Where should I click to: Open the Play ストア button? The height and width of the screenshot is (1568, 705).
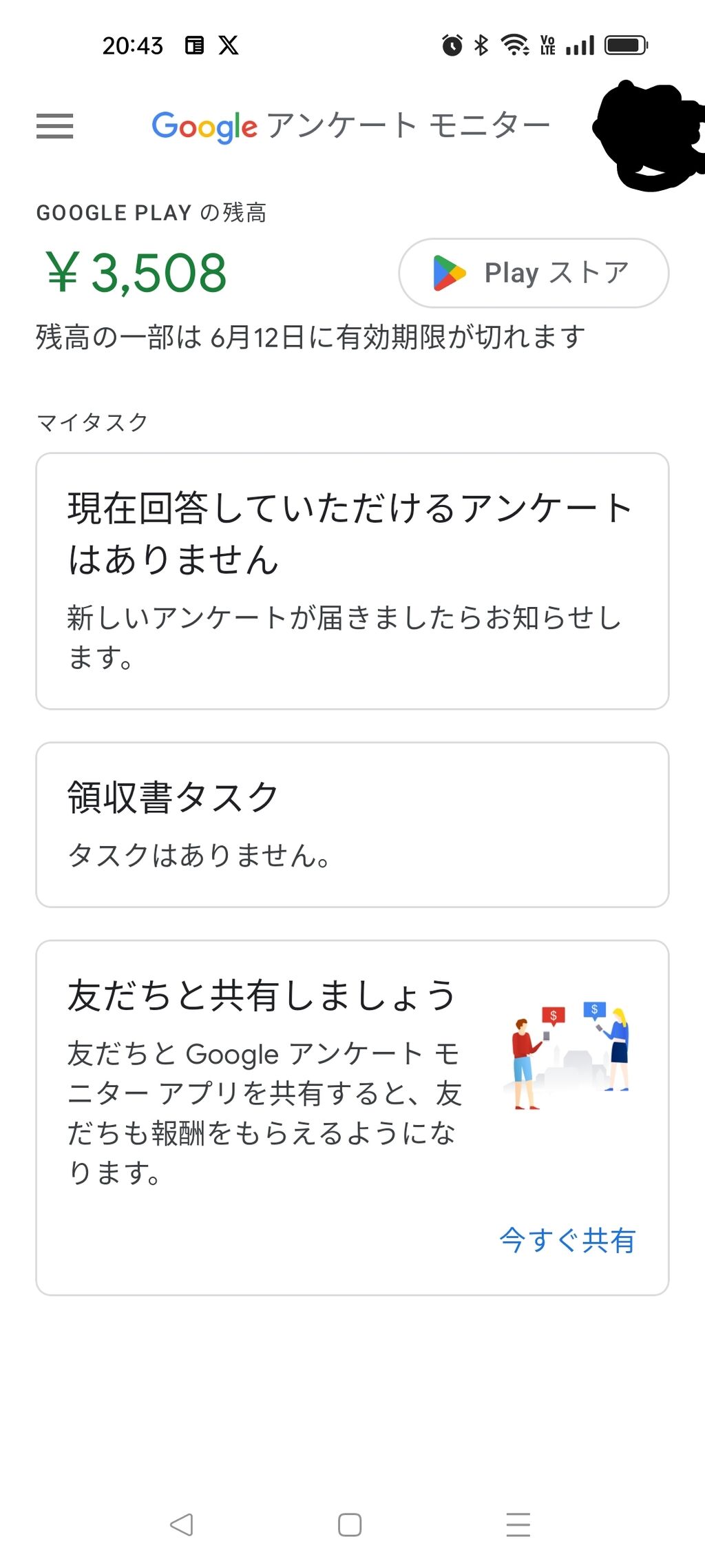(x=534, y=273)
